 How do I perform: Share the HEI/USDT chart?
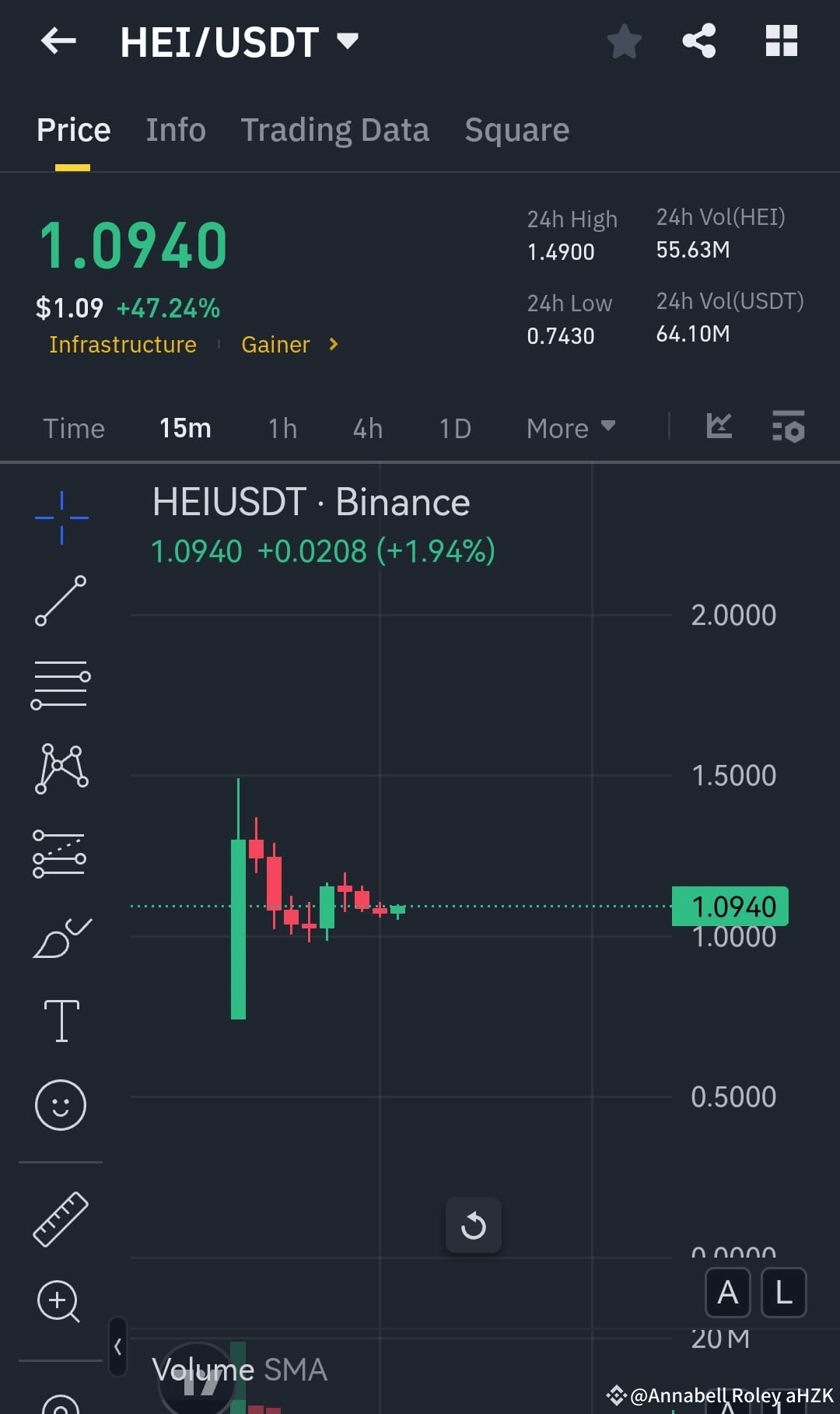(698, 40)
